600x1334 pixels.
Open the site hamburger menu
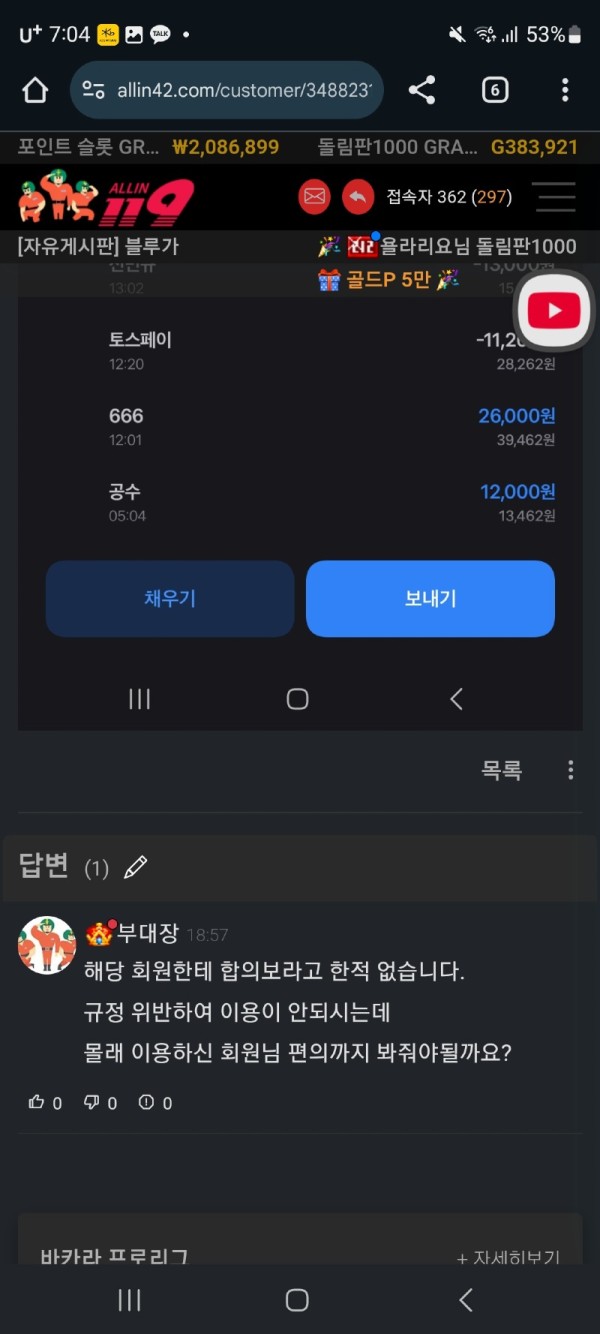click(x=554, y=197)
